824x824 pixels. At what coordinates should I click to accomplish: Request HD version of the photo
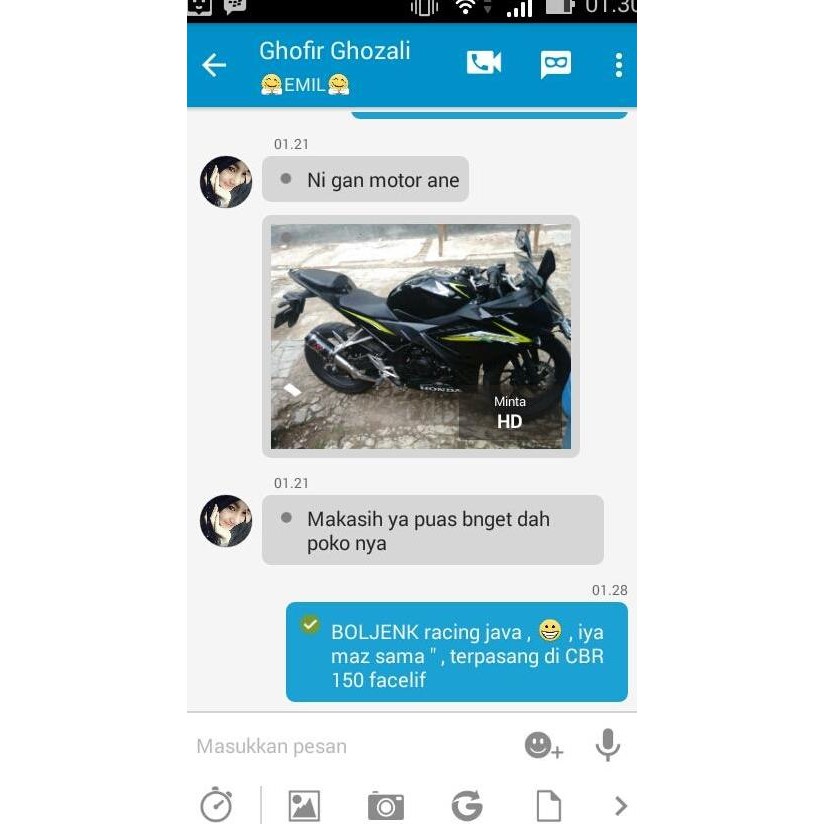coord(510,412)
